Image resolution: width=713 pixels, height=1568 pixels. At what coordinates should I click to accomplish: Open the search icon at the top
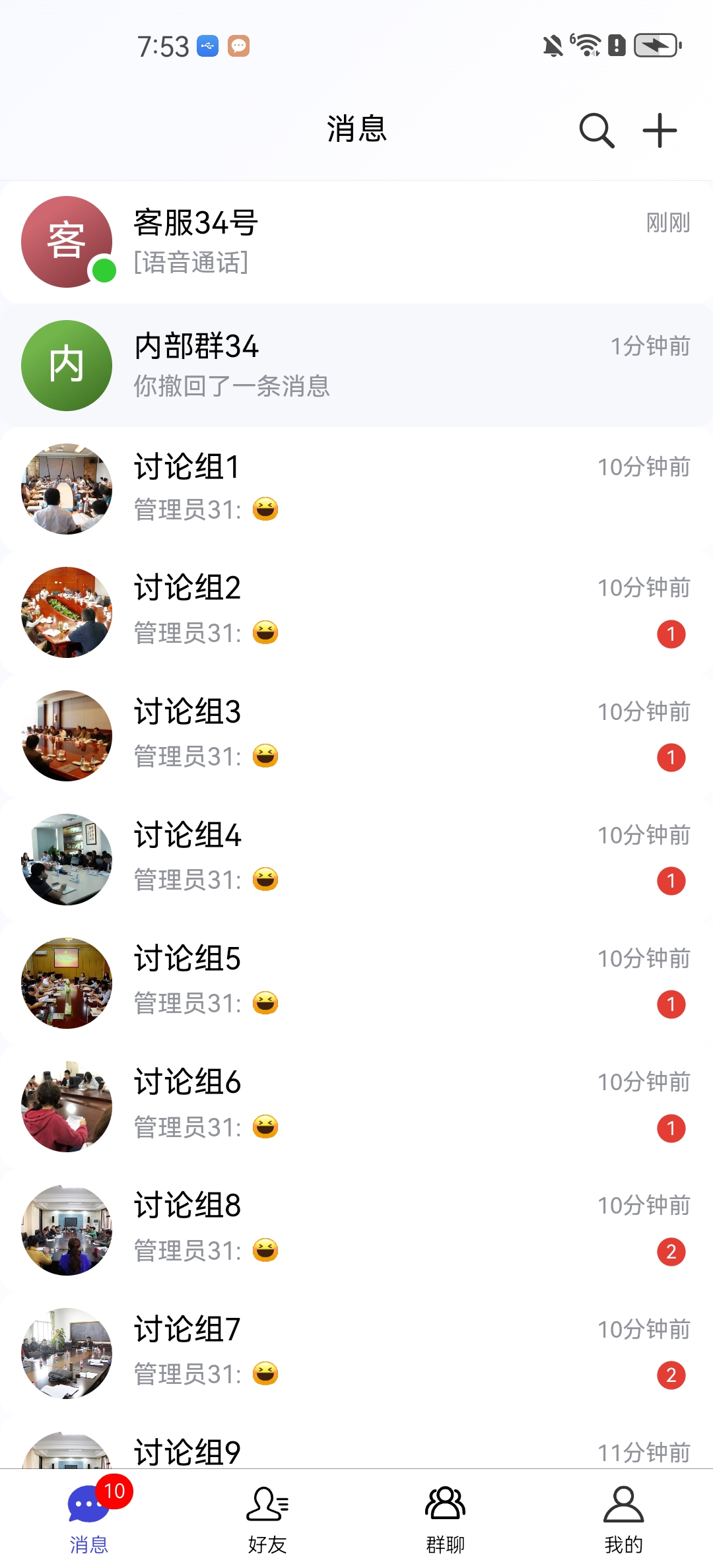pos(596,130)
